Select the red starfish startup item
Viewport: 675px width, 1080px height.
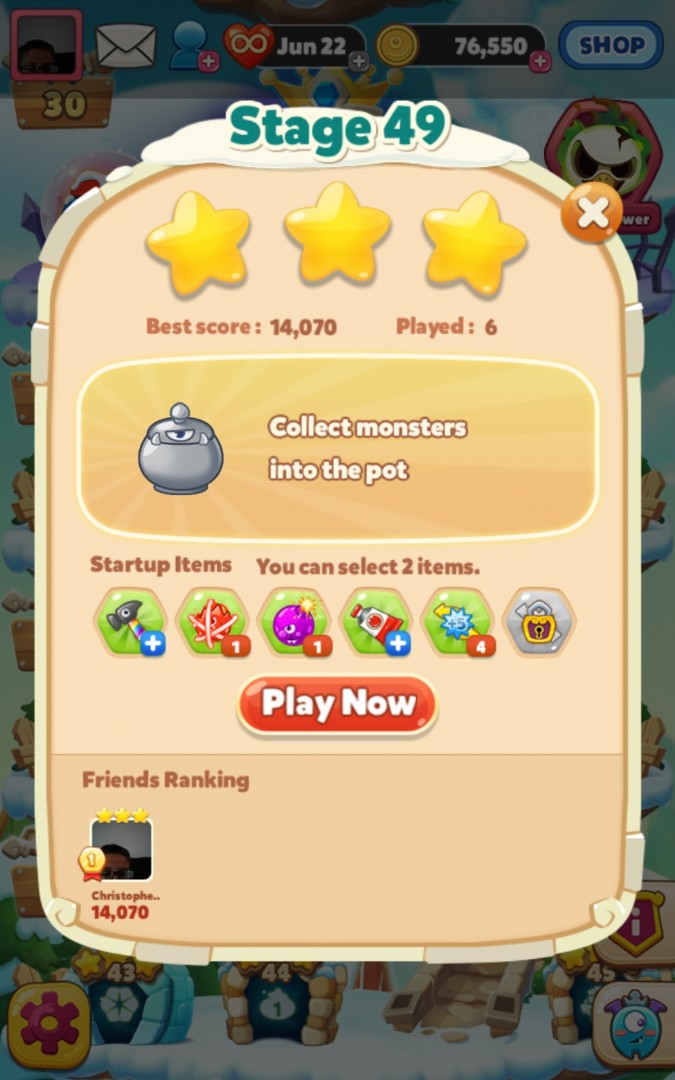click(211, 622)
